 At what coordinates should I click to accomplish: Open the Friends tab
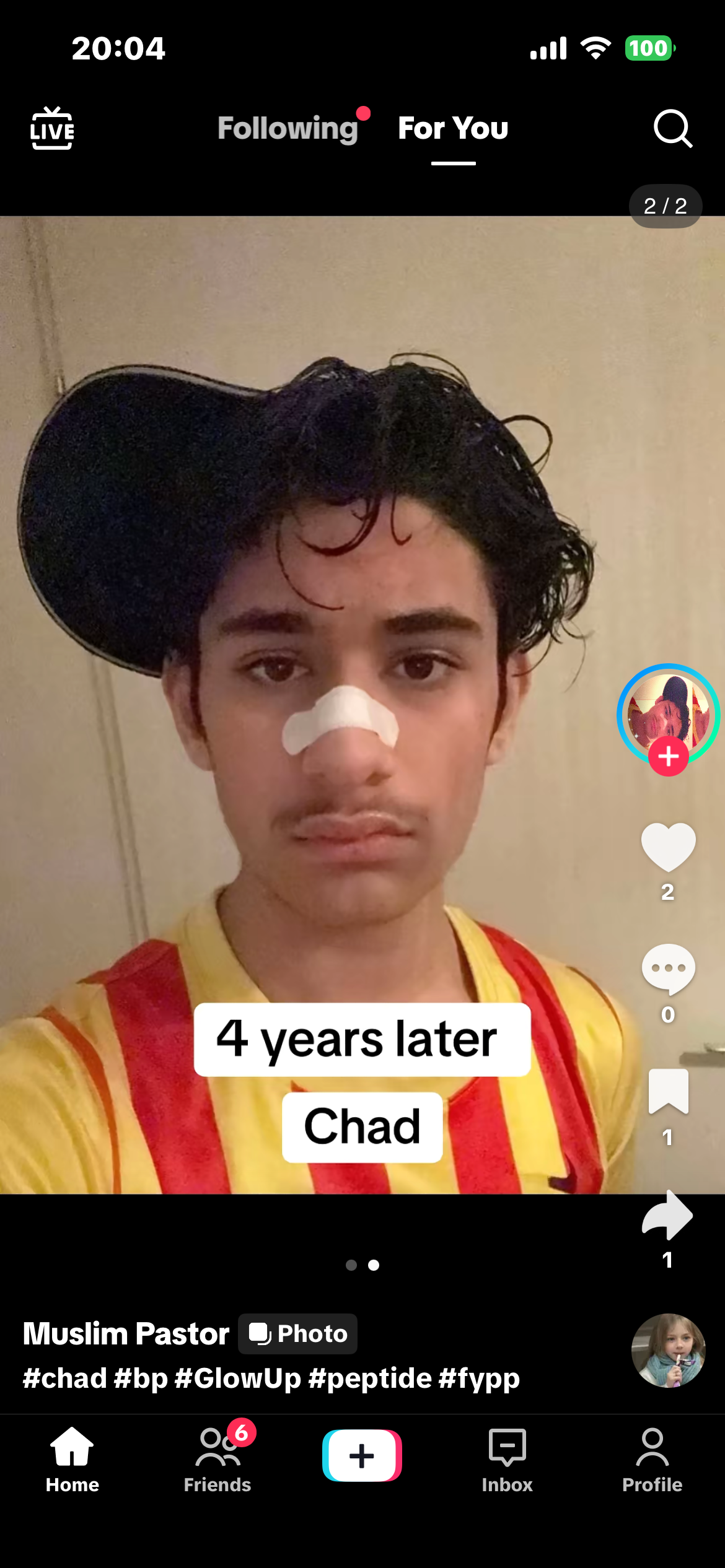(x=217, y=1458)
